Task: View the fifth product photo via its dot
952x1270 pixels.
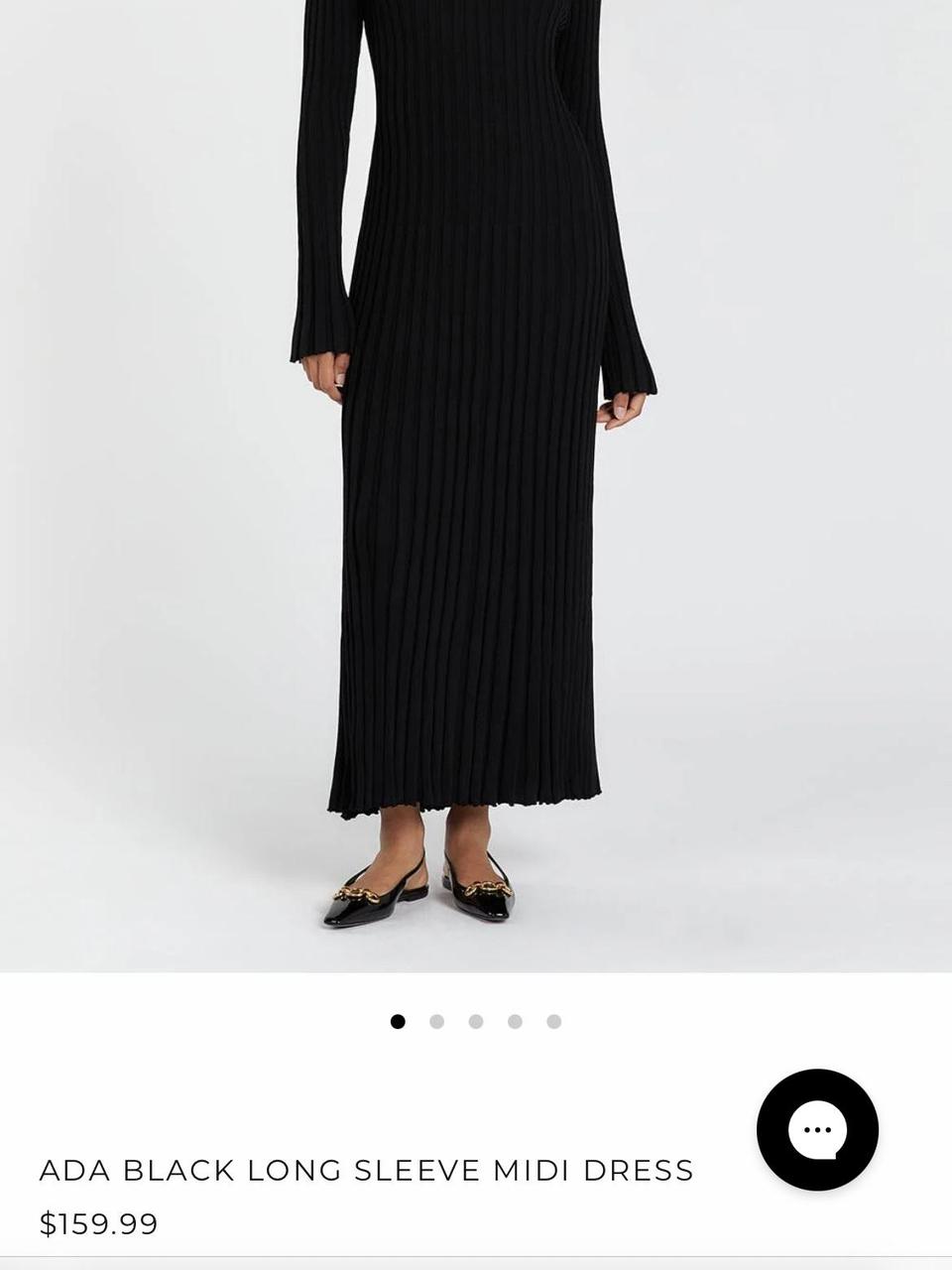Action: pyautogui.click(x=551, y=1020)
